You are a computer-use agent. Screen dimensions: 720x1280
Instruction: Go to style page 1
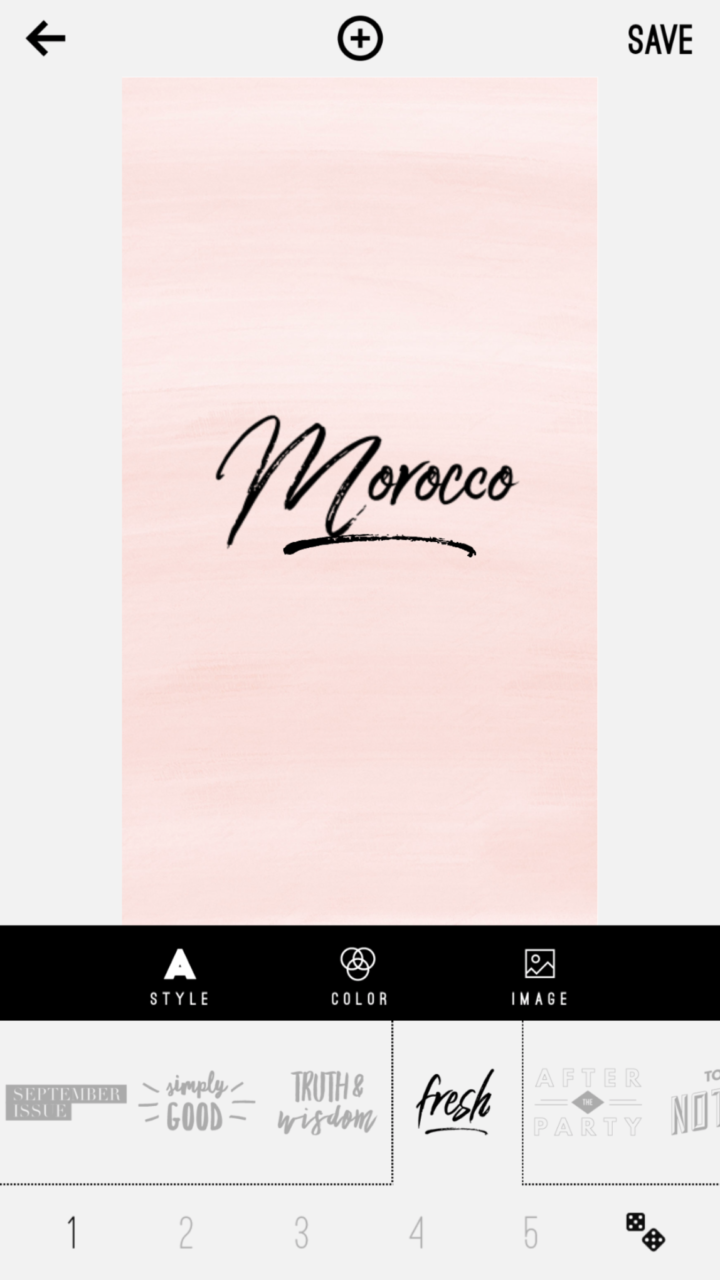72,1233
